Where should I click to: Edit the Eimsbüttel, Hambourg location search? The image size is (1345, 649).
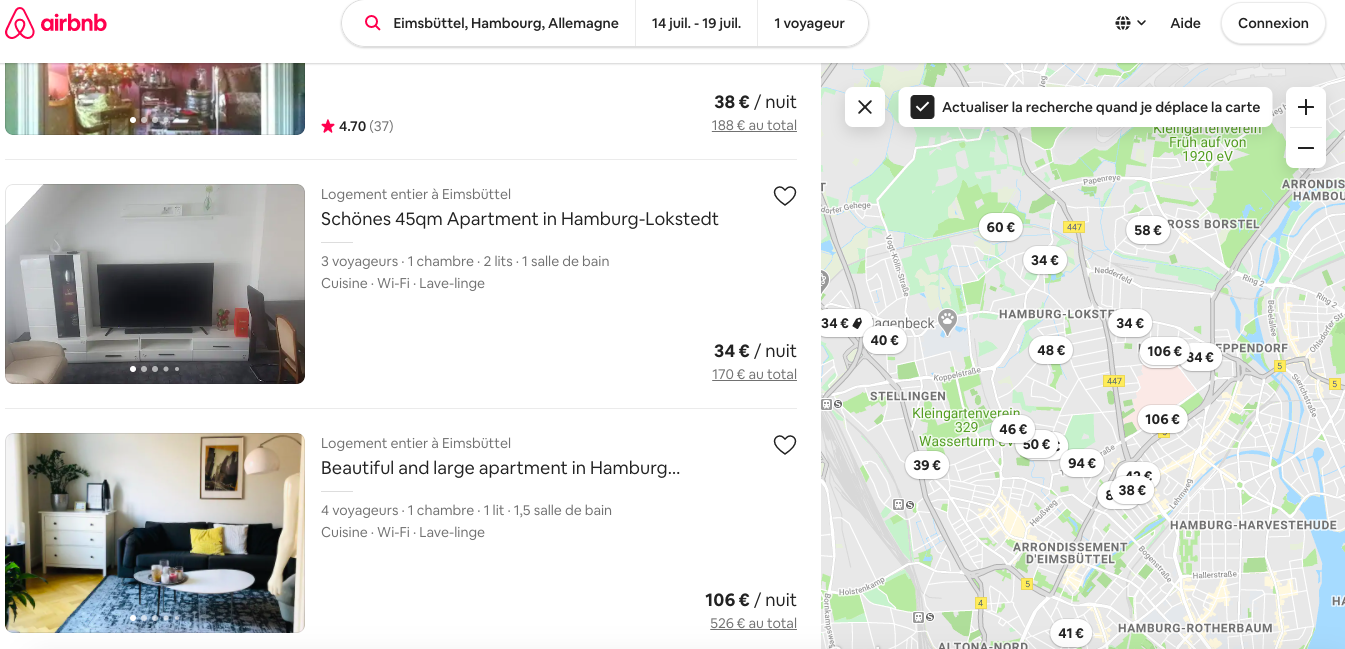coord(505,23)
